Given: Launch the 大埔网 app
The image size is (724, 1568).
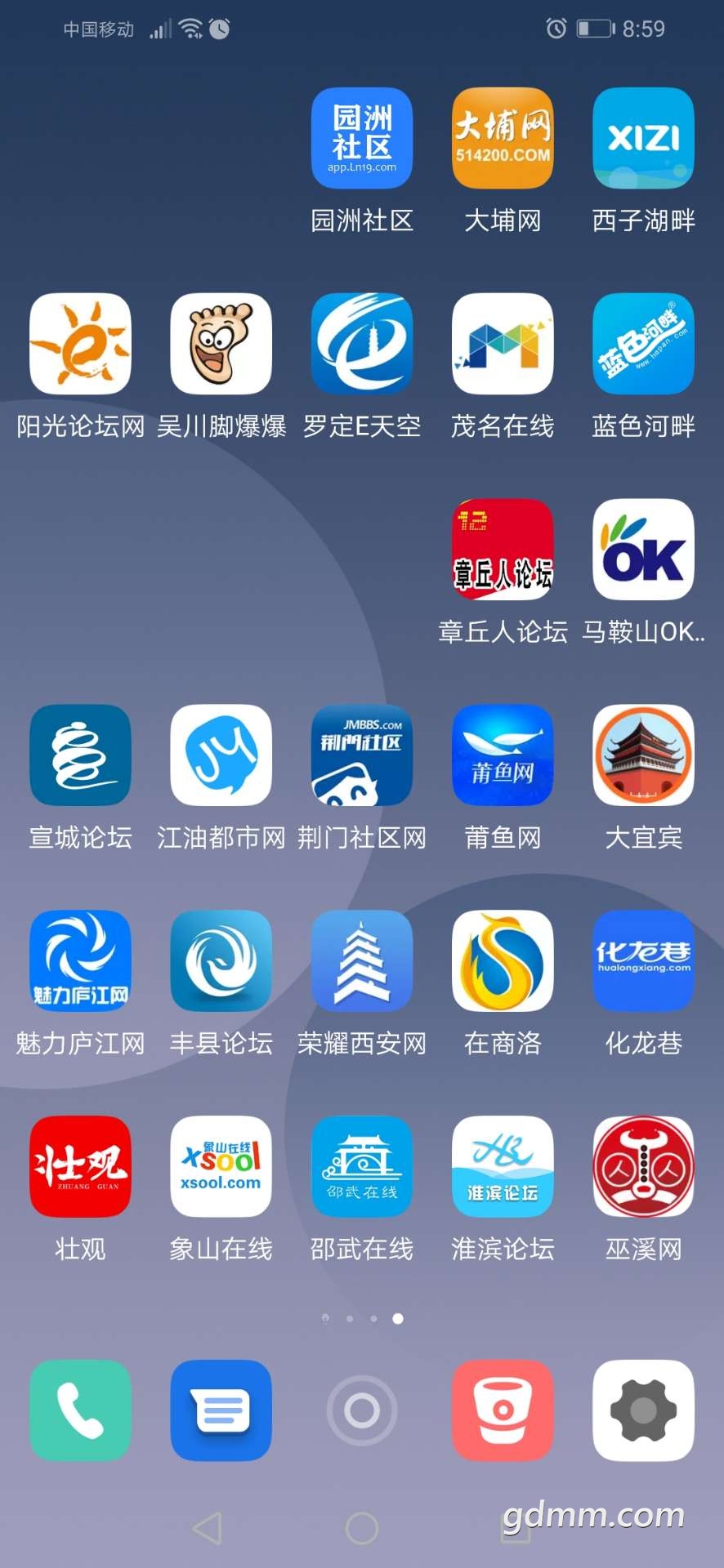Looking at the screenshot, I should point(503,138).
